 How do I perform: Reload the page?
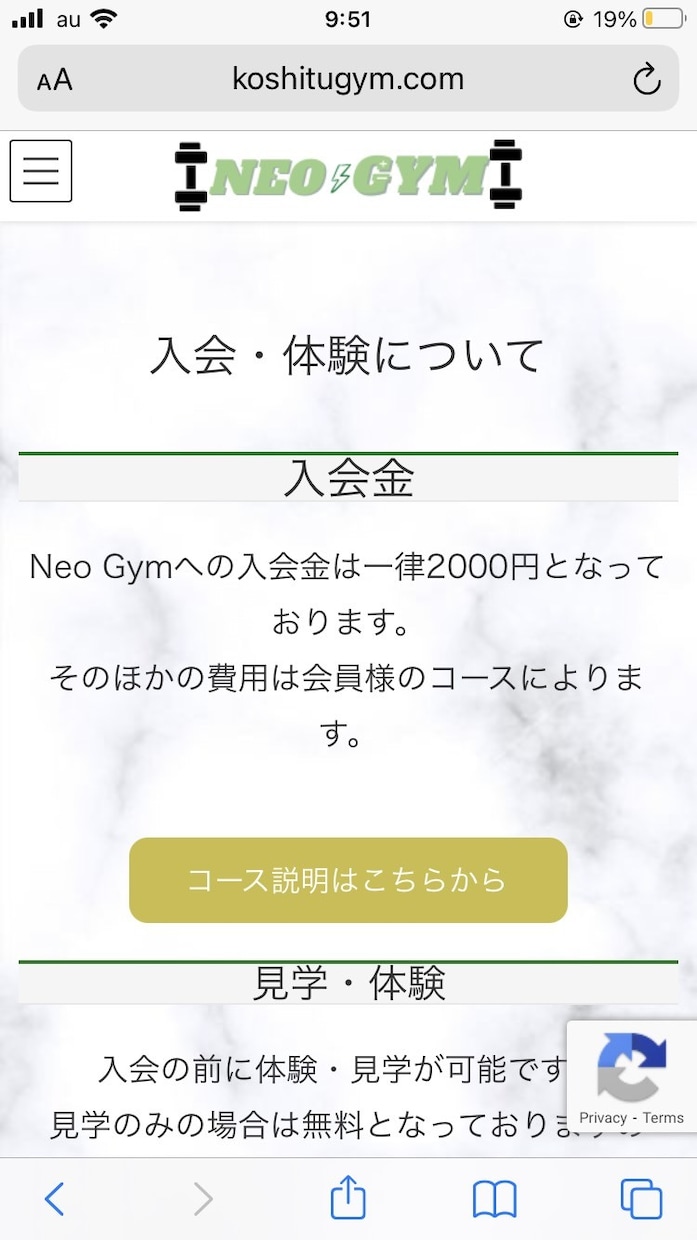[647, 79]
